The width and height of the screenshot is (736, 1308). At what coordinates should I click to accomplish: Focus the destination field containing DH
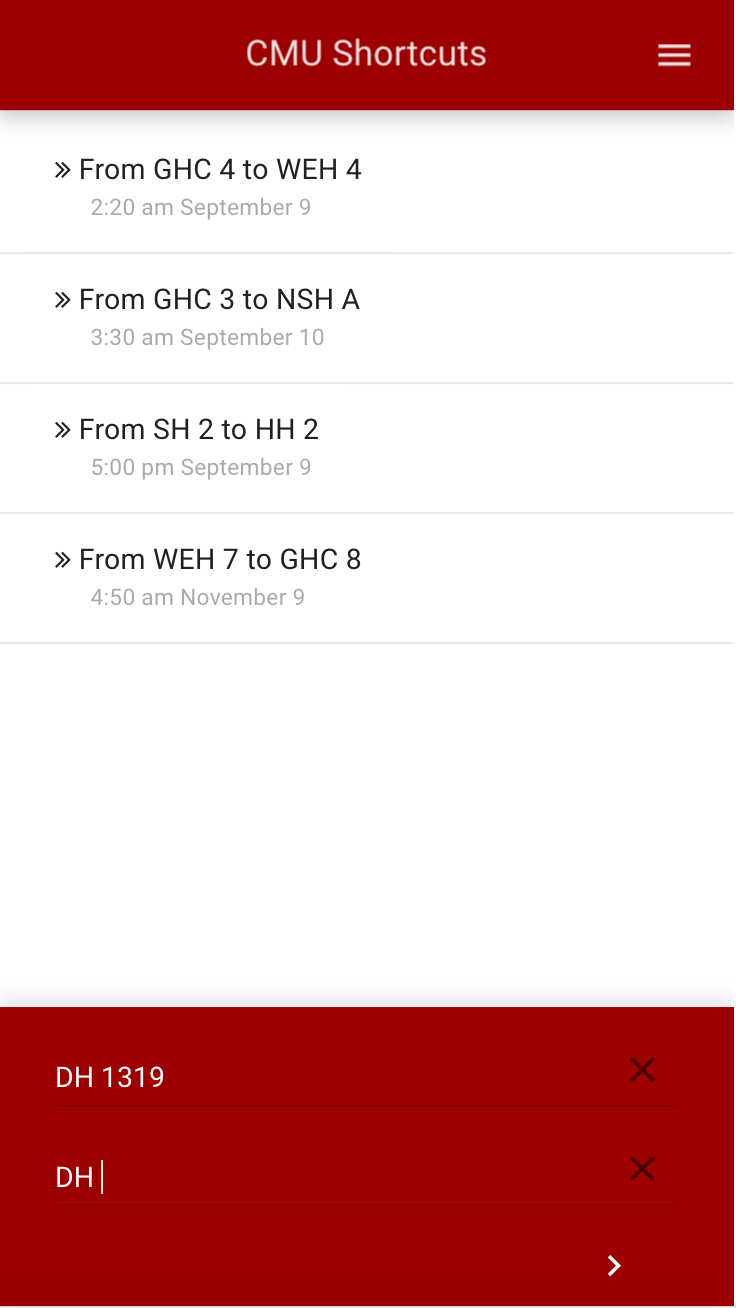tap(320, 1177)
